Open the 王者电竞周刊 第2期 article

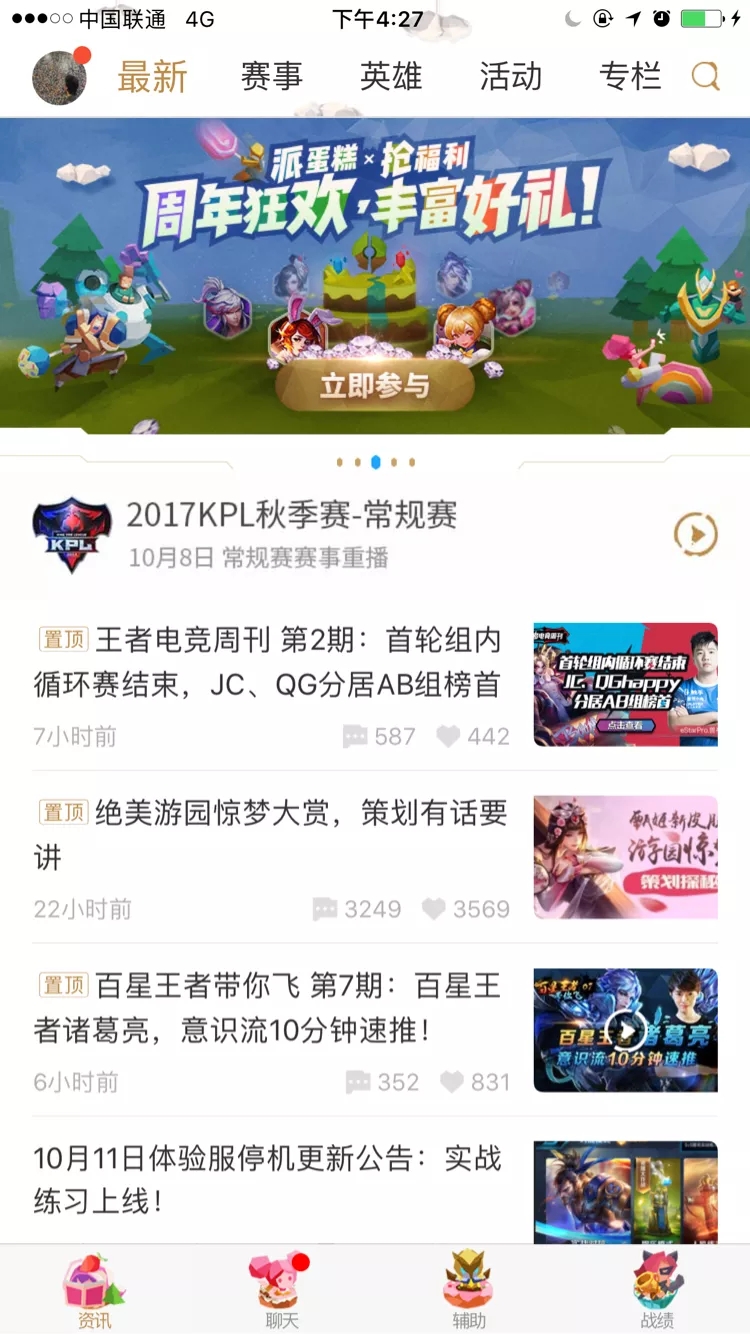coord(270,663)
